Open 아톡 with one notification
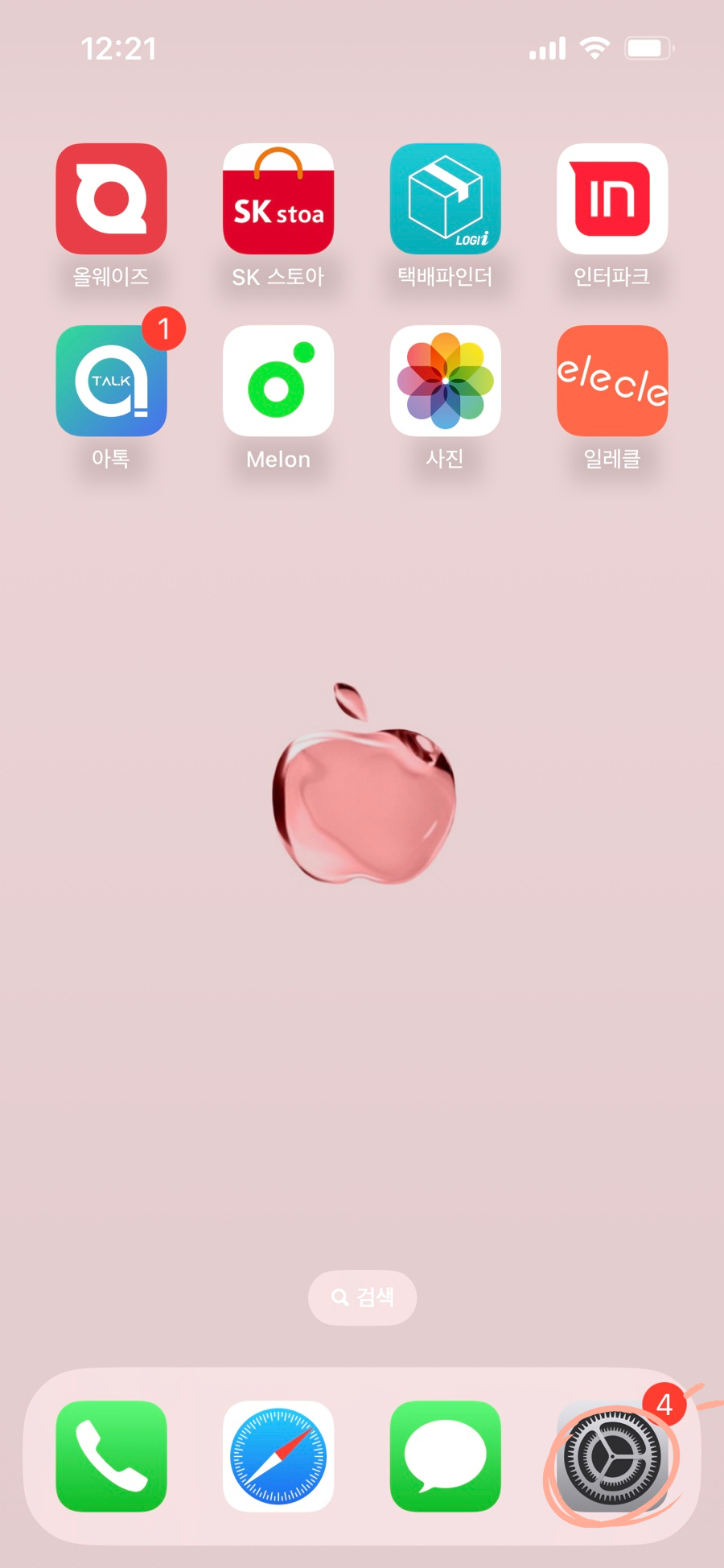The width and height of the screenshot is (724, 1568). click(x=111, y=381)
